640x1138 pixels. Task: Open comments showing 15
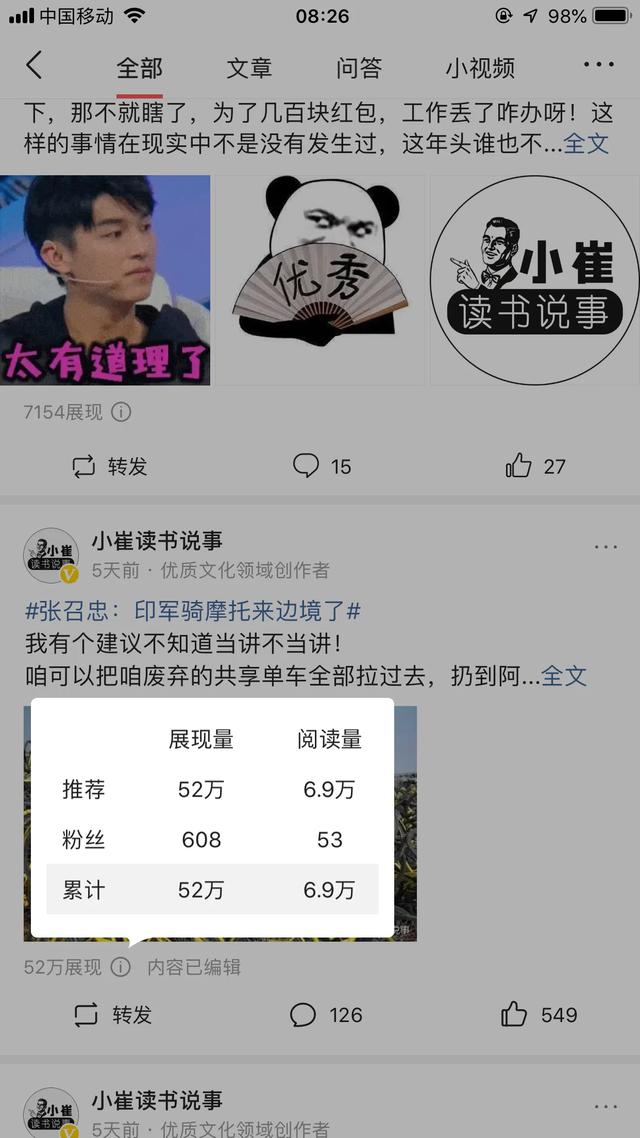tap(322, 466)
